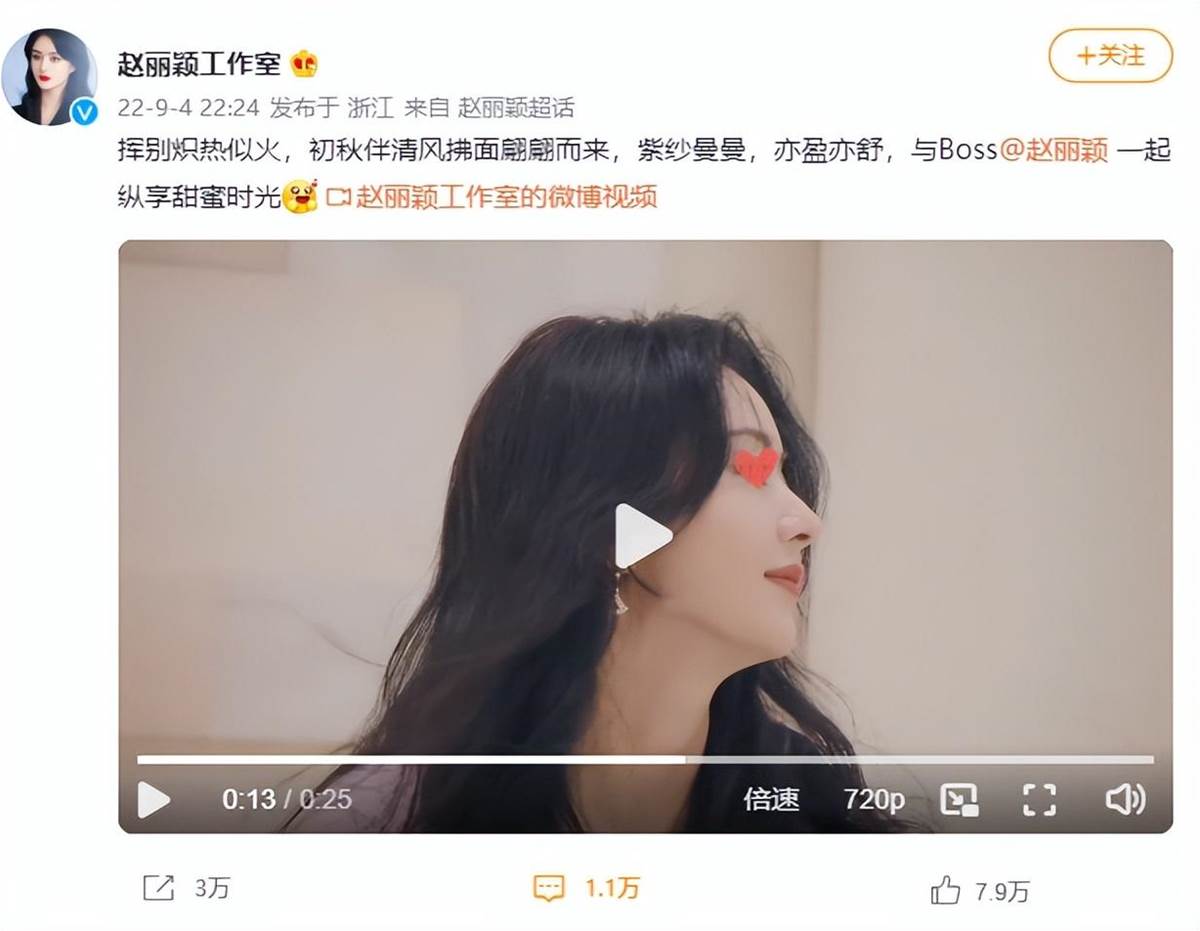Open 赵丽颖工作室 account name
This screenshot has height=931, width=1200.
(x=199, y=63)
